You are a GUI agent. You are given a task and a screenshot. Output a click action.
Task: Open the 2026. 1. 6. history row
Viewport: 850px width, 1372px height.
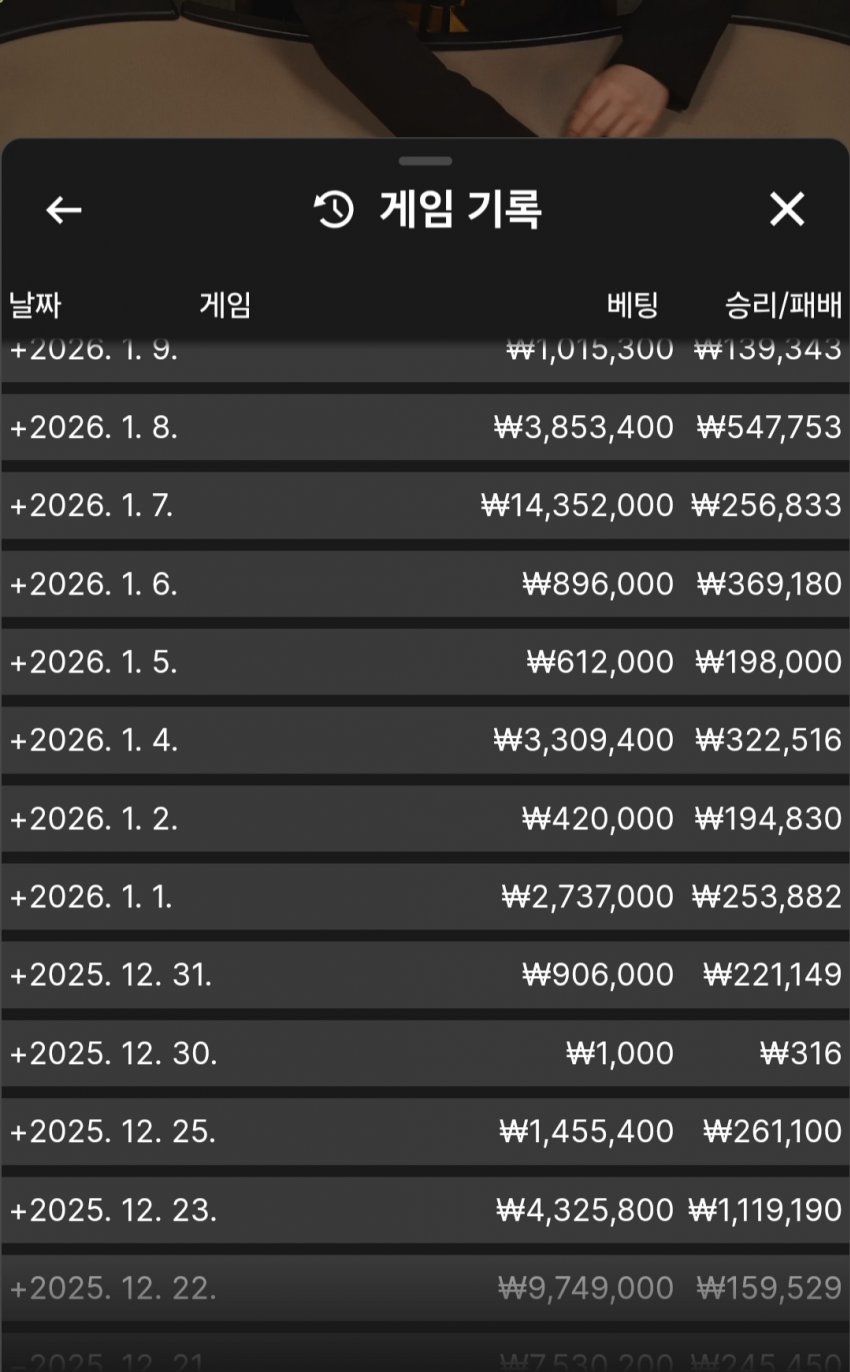pos(94,584)
